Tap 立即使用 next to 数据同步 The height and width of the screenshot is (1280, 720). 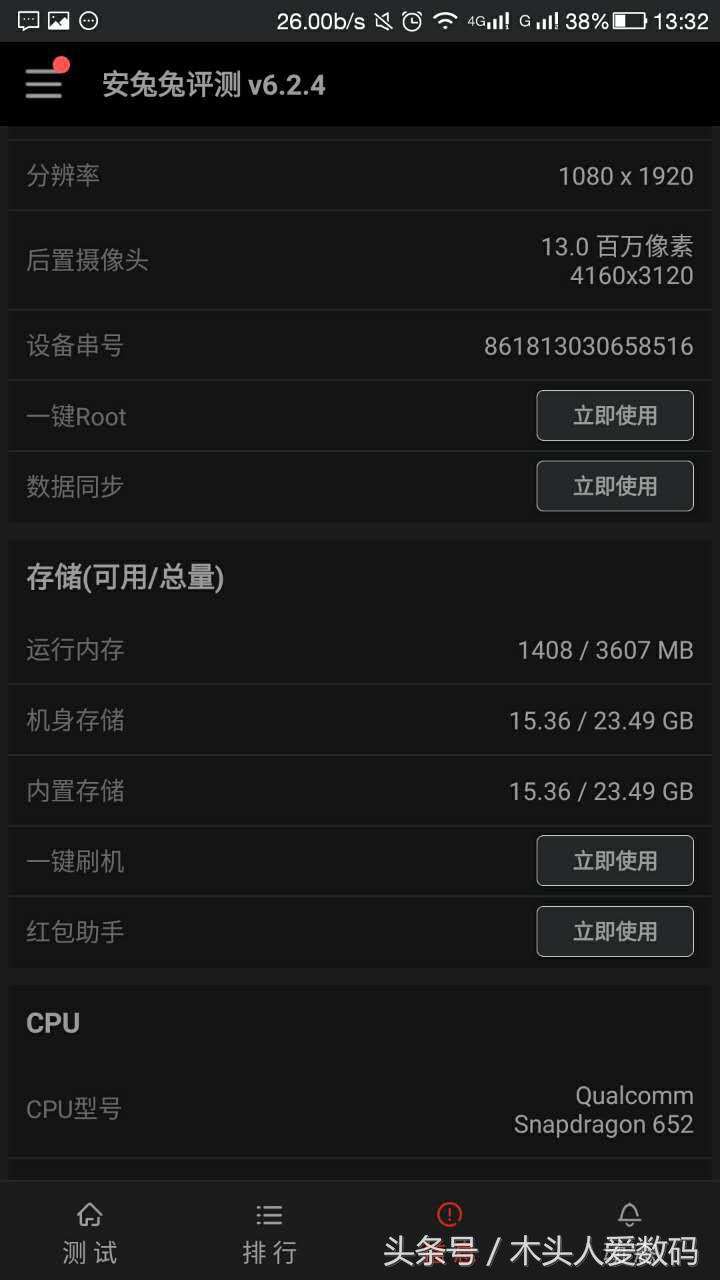(x=614, y=486)
